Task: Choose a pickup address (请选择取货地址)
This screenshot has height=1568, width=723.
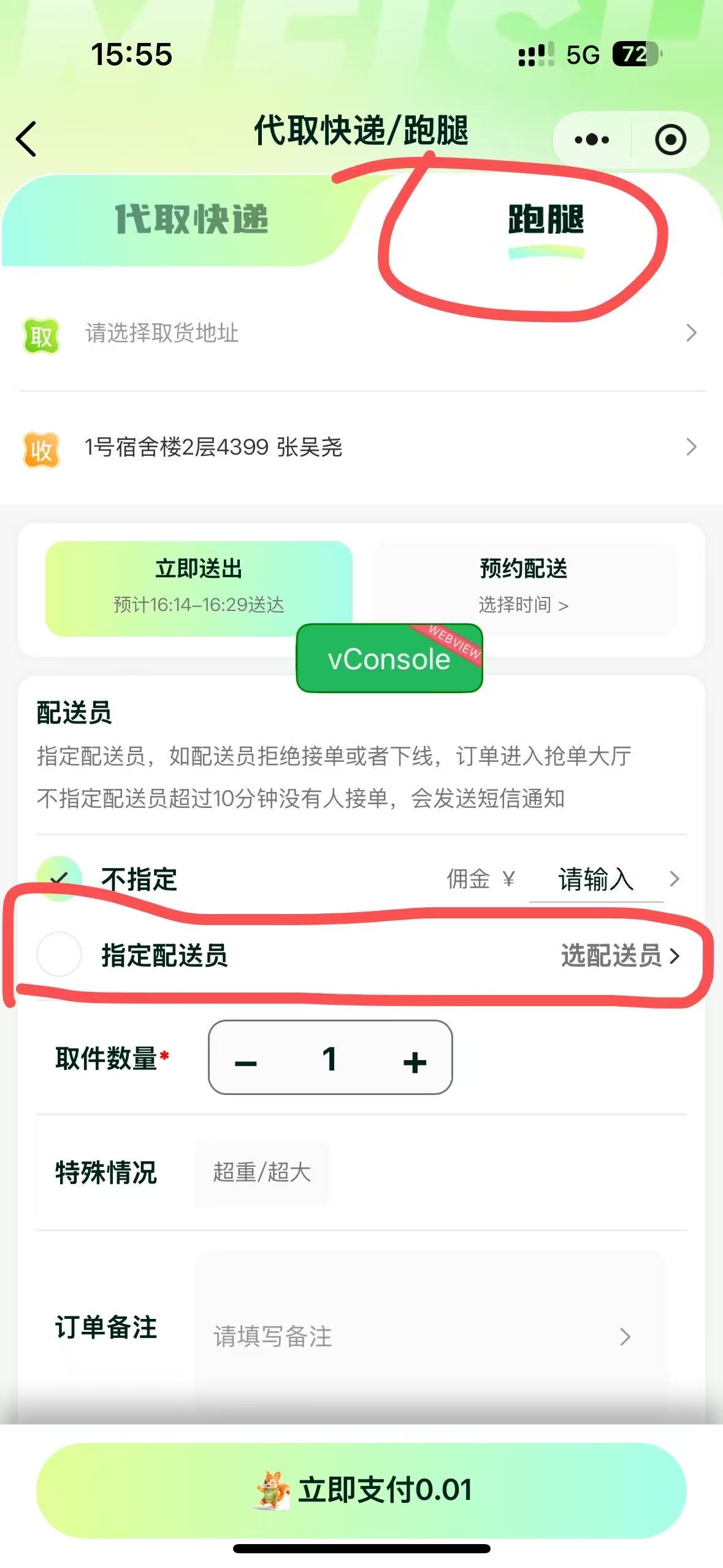Action: tap(362, 333)
